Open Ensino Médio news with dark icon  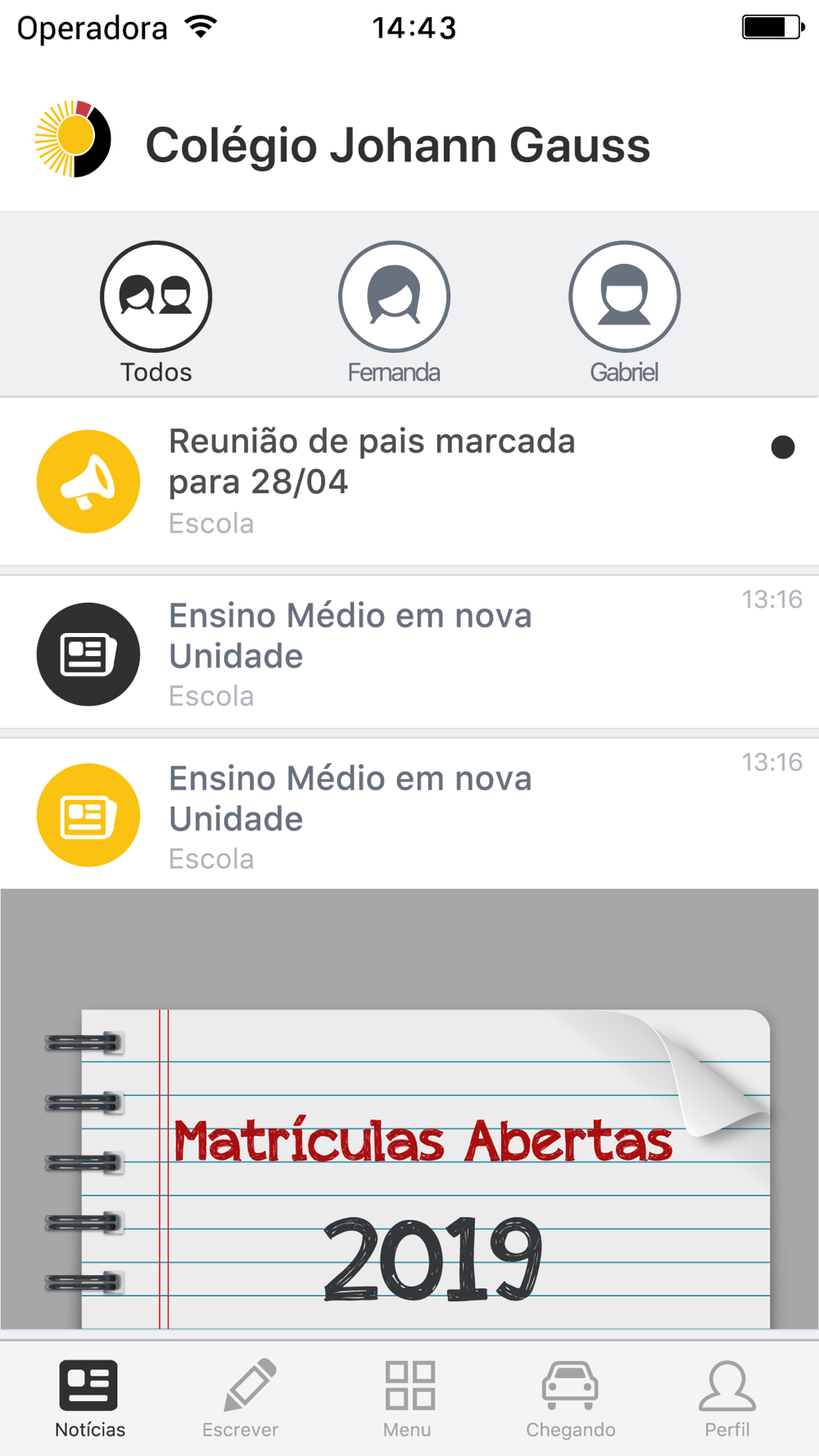[409, 653]
